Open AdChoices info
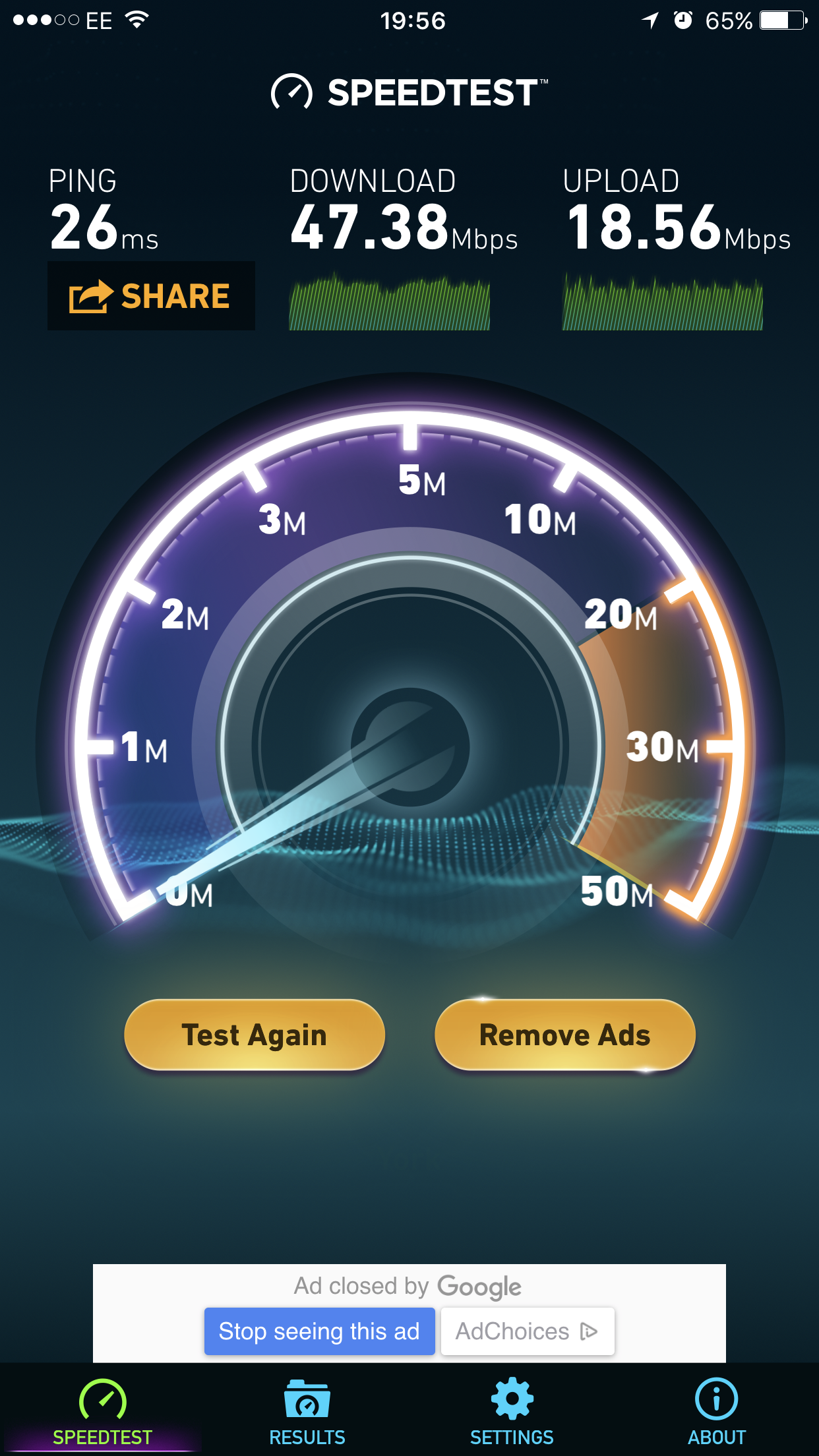819x1456 pixels. tap(528, 1331)
